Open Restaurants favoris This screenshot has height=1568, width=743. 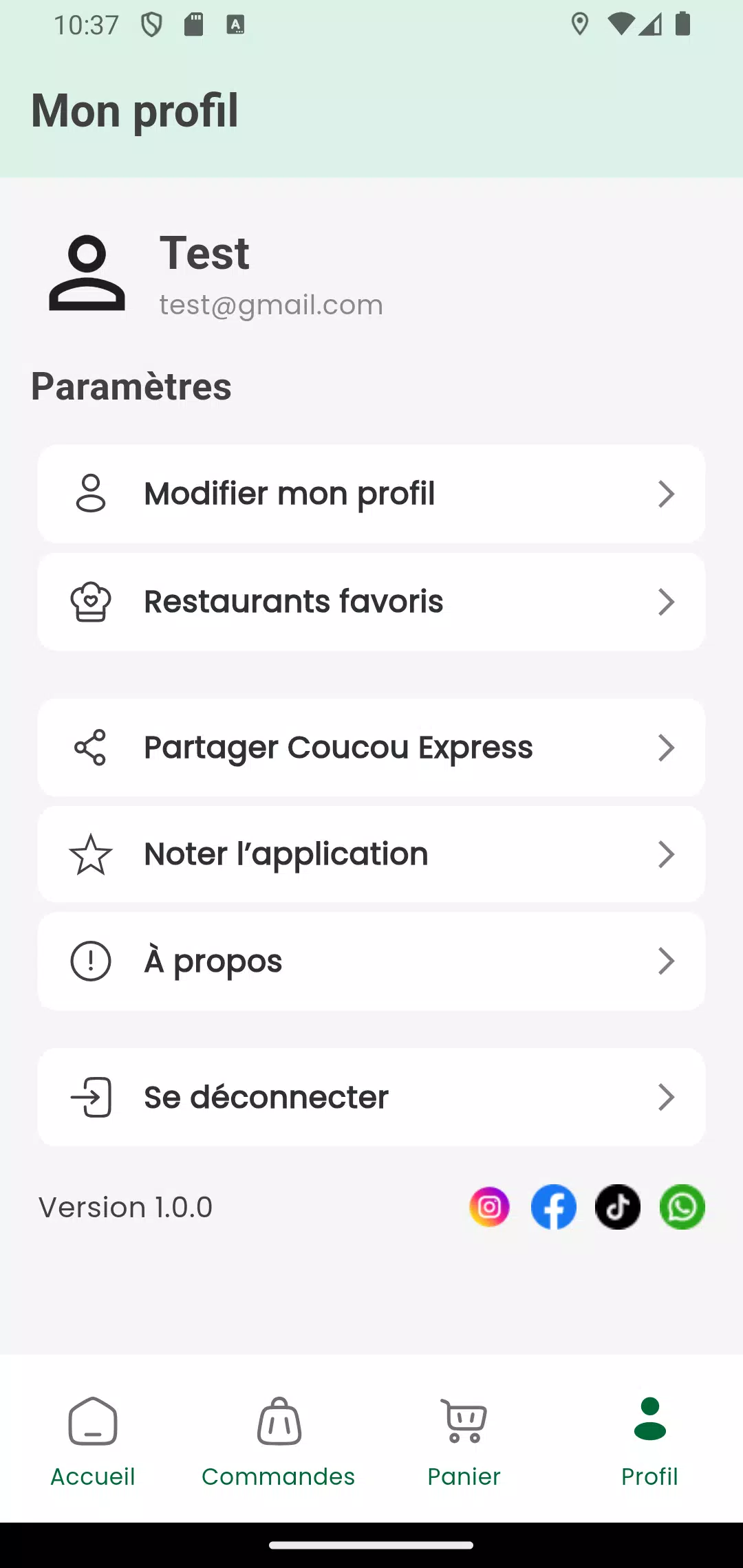click(371, 602)
